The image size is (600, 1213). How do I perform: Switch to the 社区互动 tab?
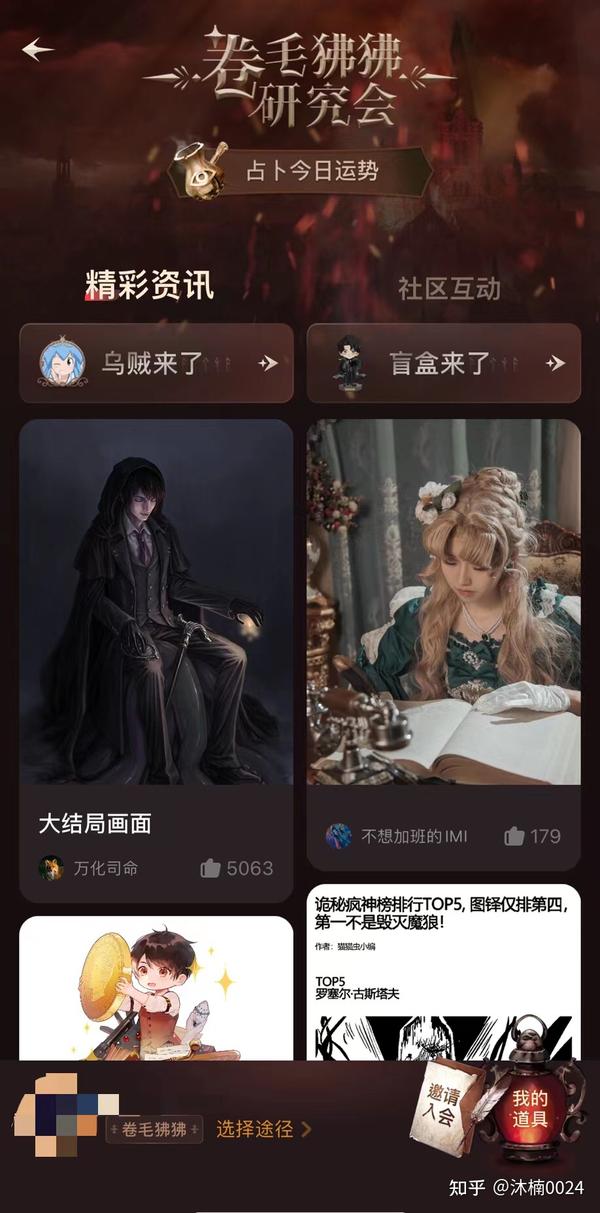coord(449,289)
